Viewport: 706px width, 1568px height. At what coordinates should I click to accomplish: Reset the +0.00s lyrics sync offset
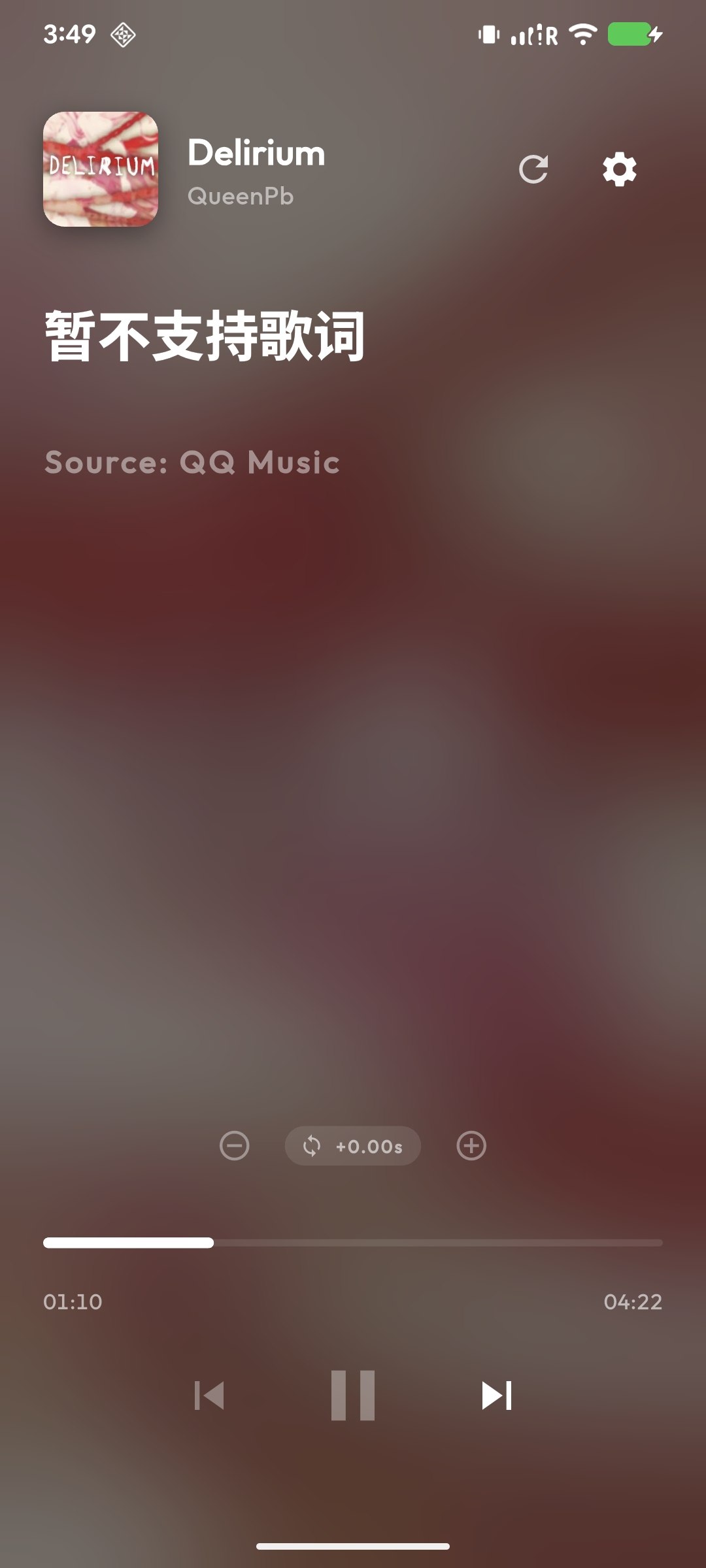click(353, 1146)
